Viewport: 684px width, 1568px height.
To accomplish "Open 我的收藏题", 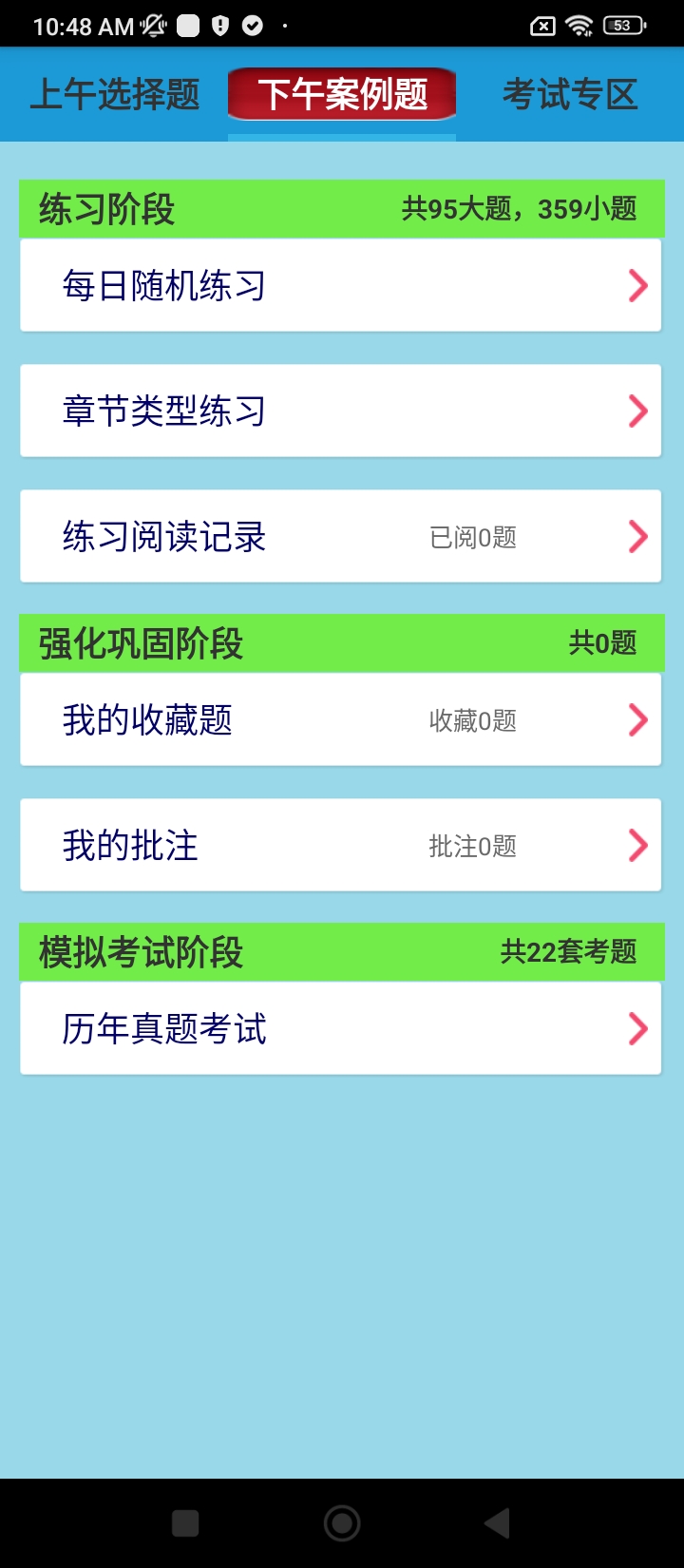I will [340, 719].
